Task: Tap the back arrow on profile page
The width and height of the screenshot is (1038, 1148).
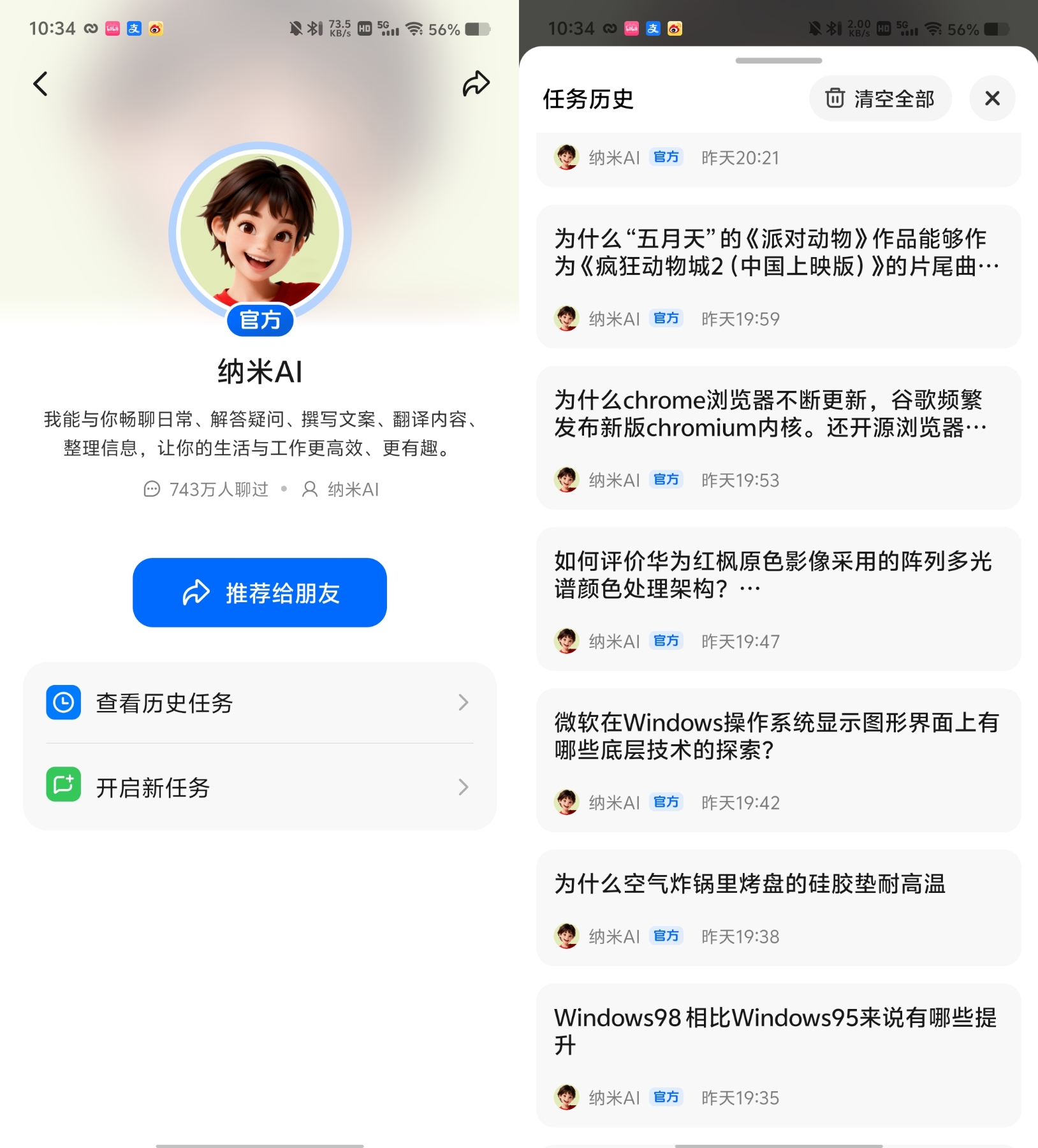Action: point(40,83)
